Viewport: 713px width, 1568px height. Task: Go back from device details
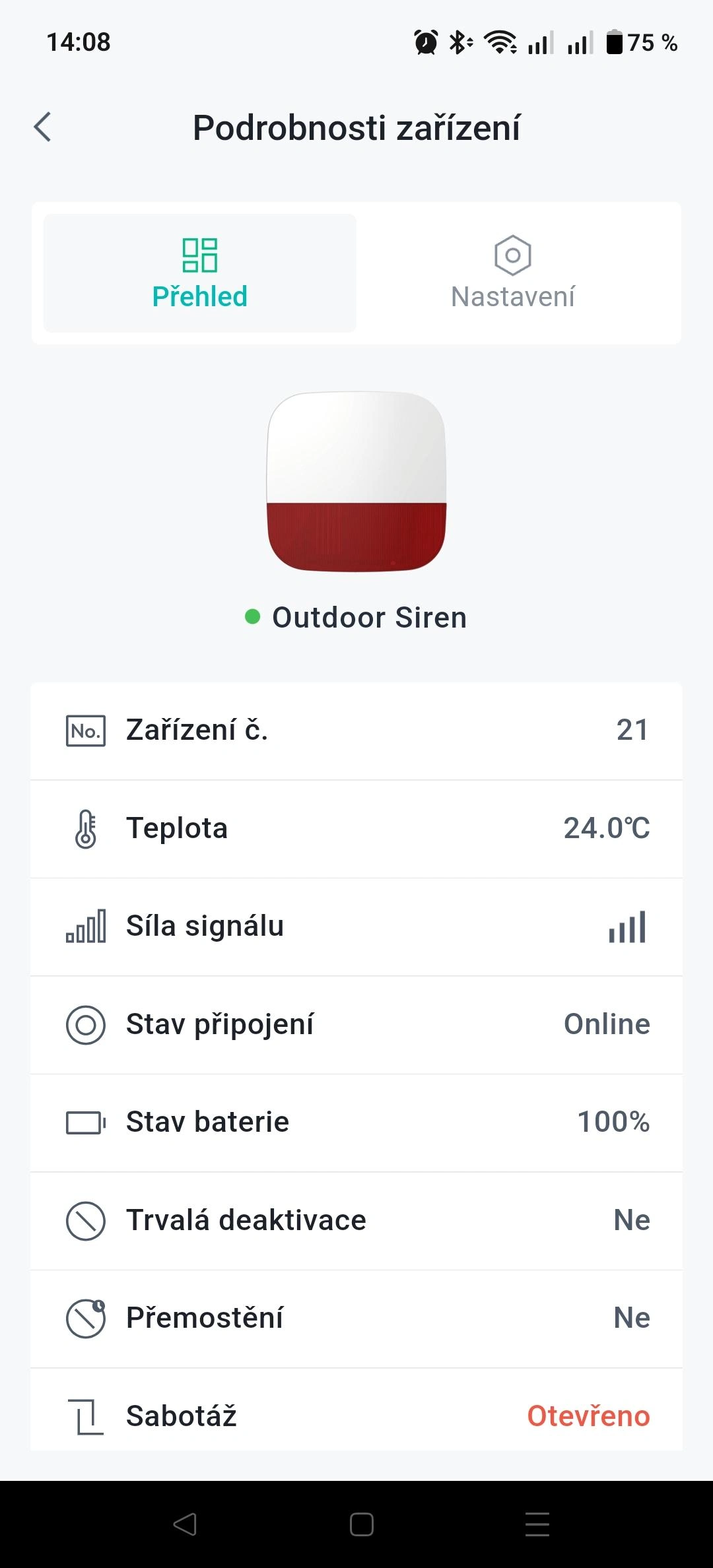[x=43, y=127]
